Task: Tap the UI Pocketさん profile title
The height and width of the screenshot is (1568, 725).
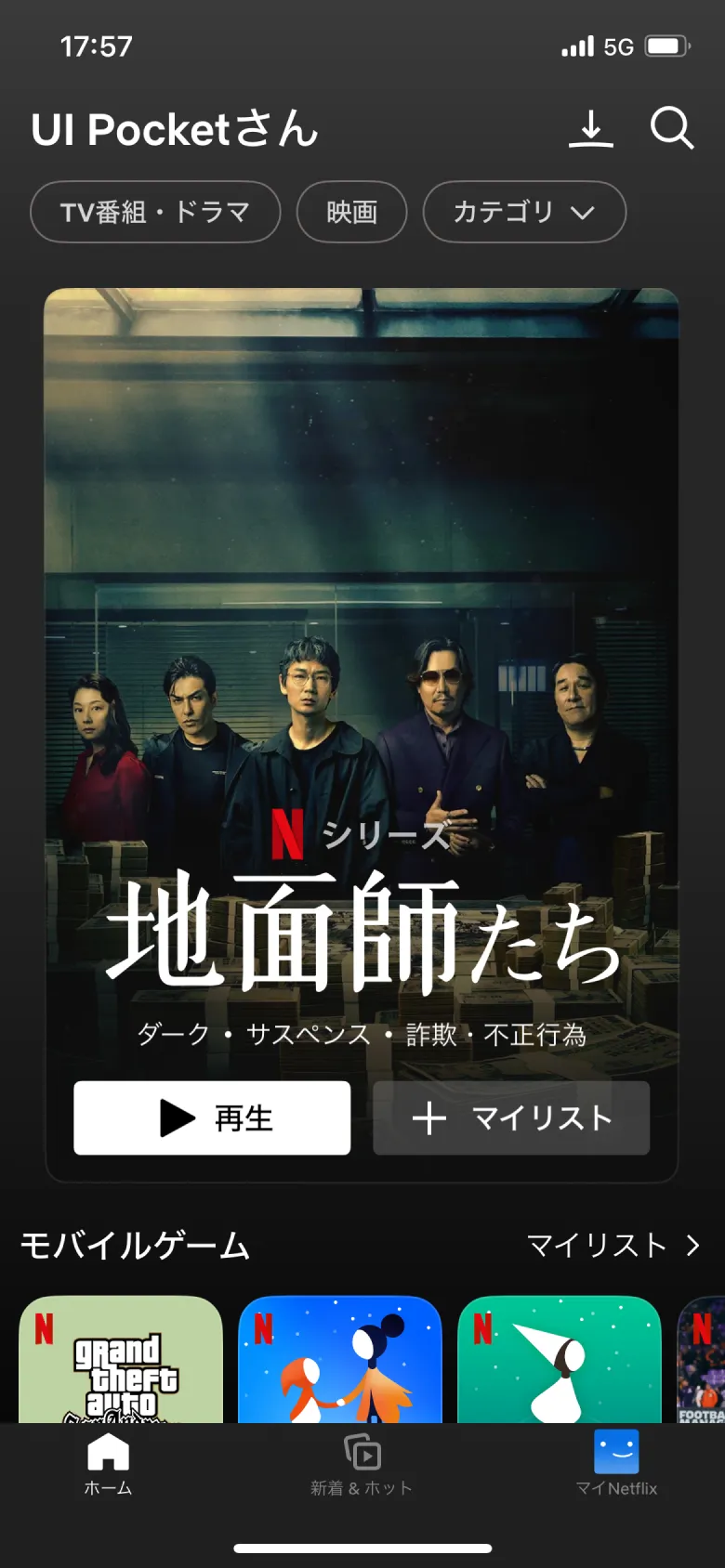Action: 175,130
